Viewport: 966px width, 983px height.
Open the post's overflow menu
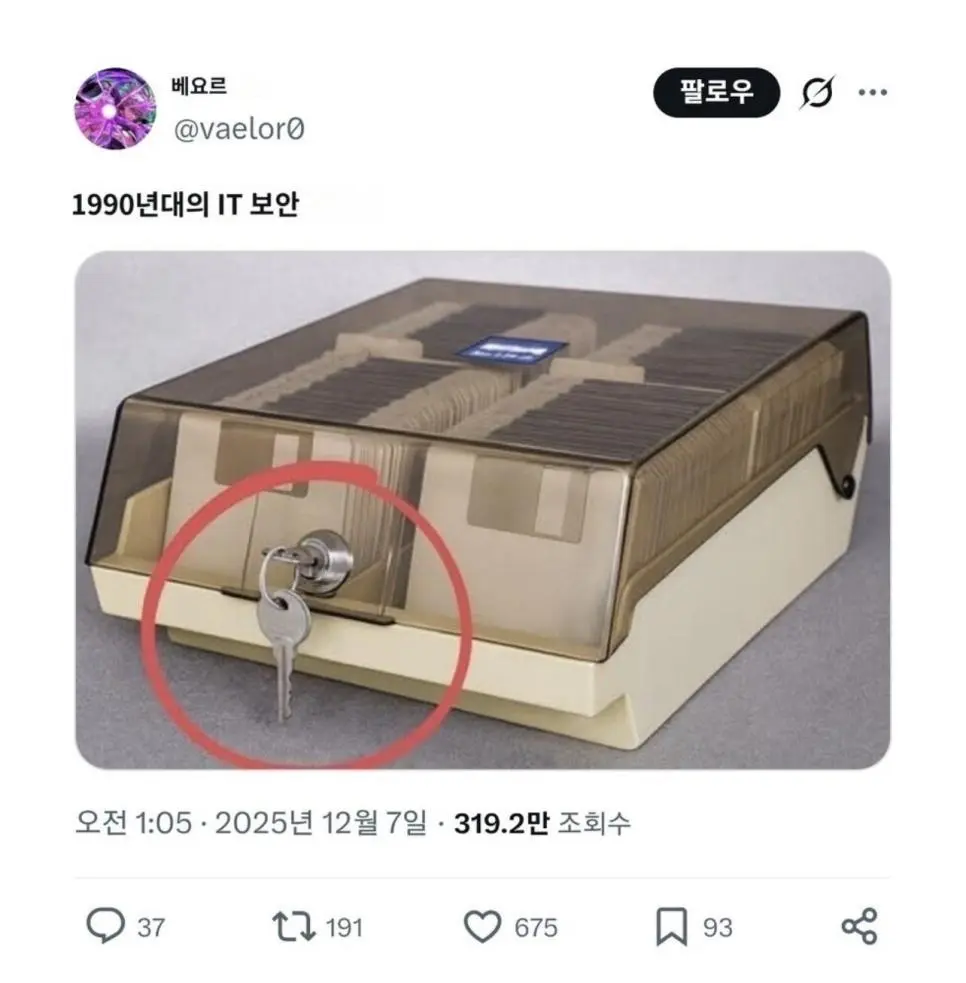click(872, 93)
